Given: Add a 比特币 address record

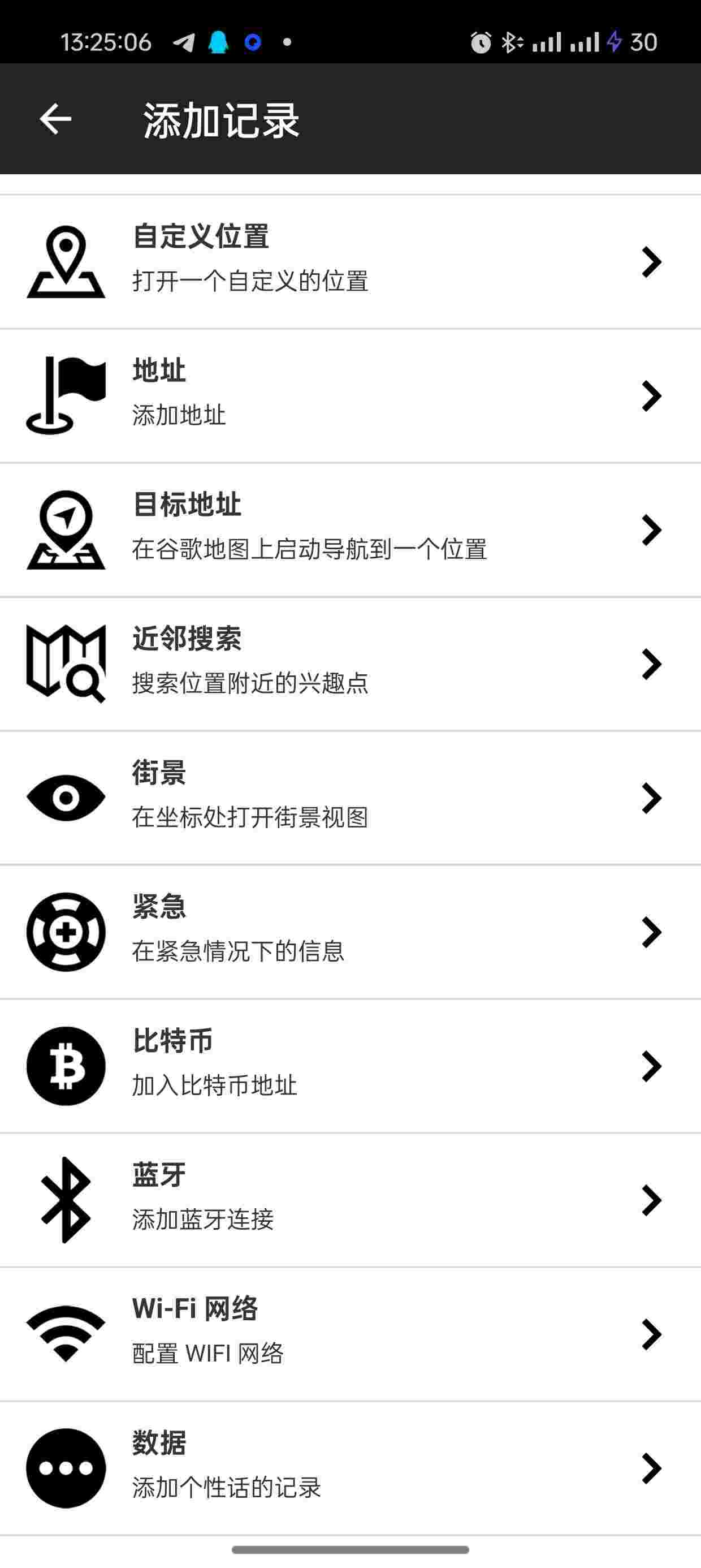Looking at the screenshot, I should 350,1065.
